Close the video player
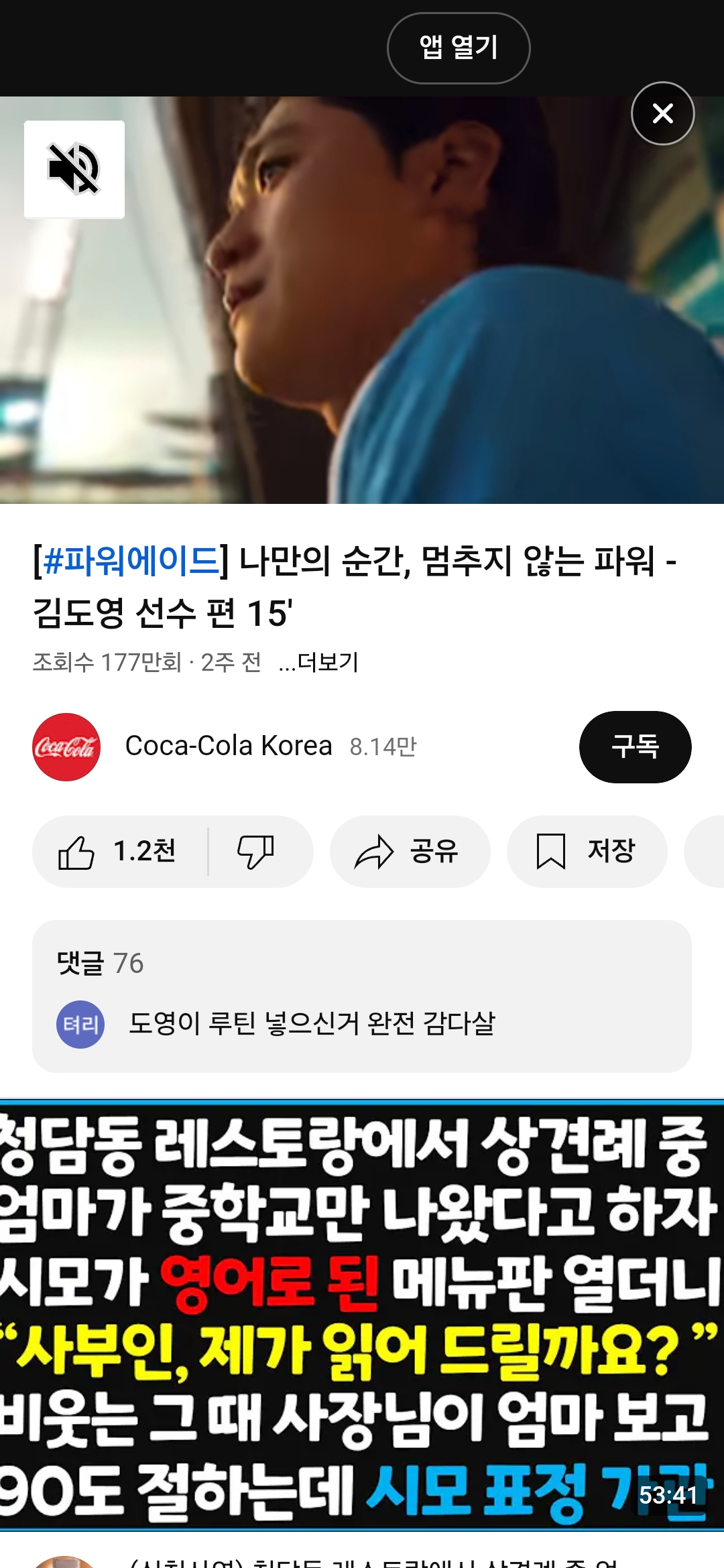Image resolution: width=724 pixels, height=1568 pixels. point(662,113)
